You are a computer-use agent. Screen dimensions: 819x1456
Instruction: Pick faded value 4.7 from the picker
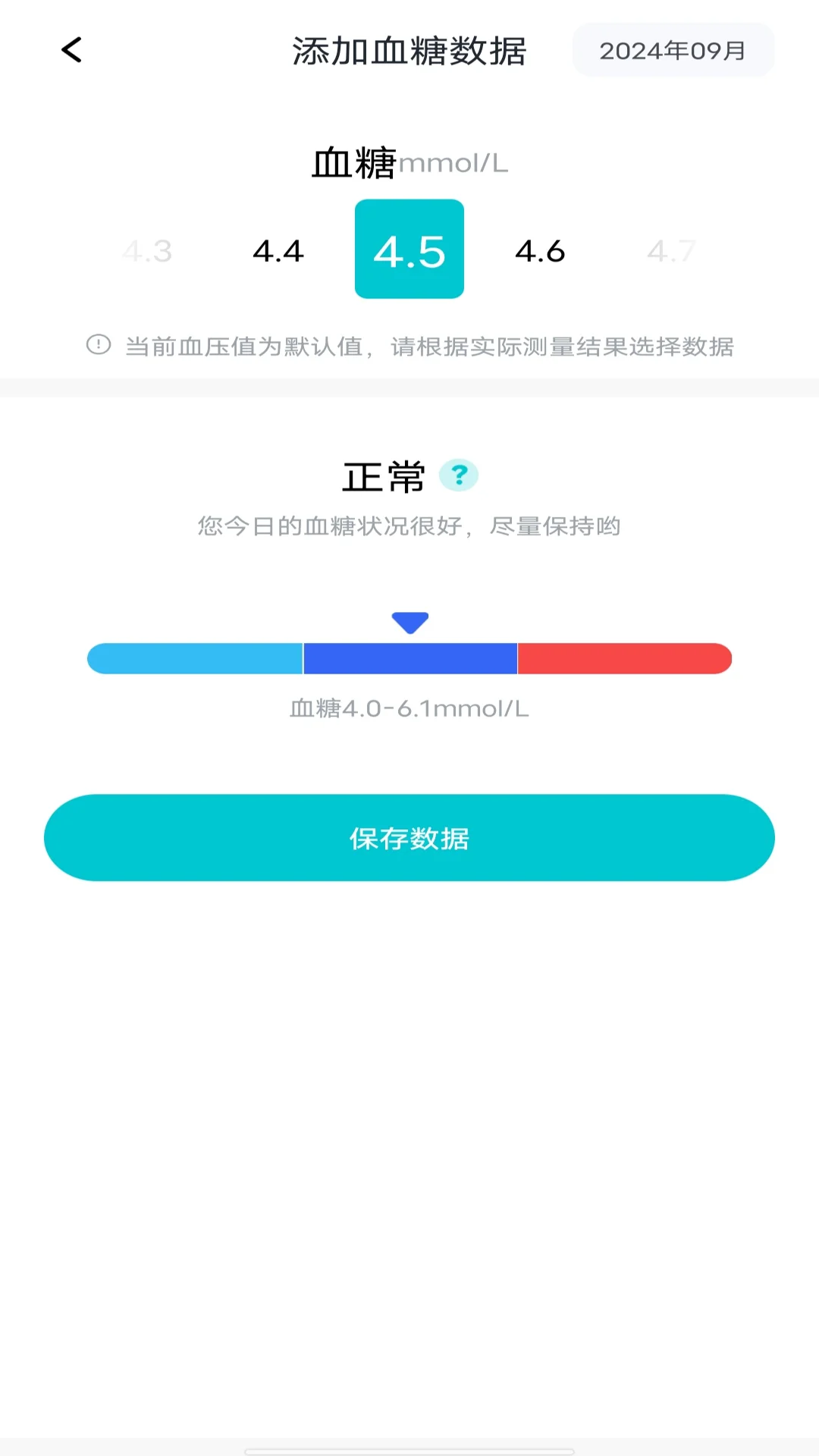pos(672,250)
